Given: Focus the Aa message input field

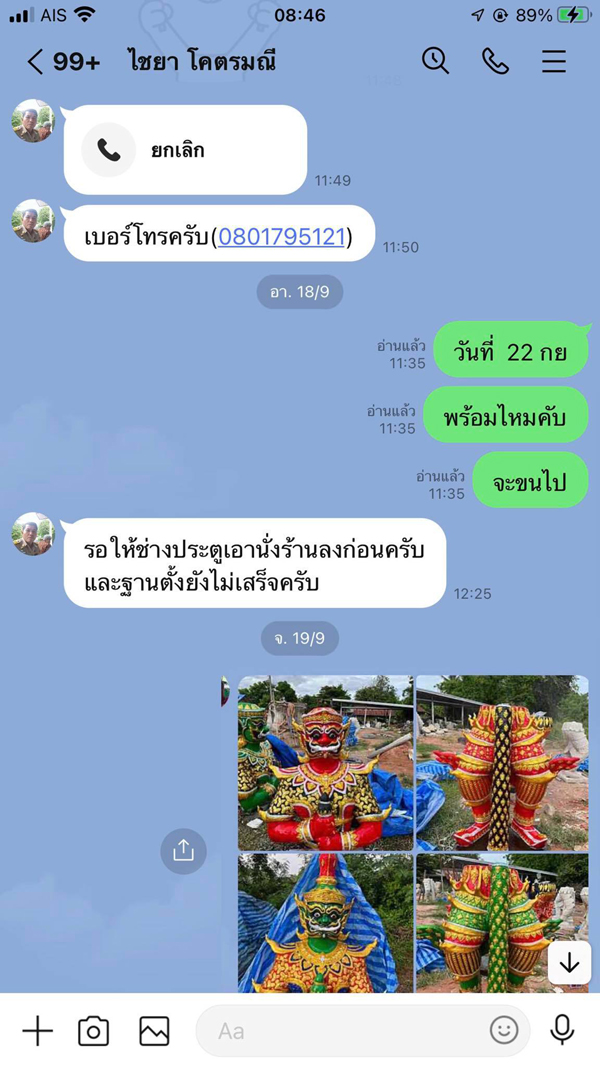Looking at the screenshot, I should [340, 1031].
